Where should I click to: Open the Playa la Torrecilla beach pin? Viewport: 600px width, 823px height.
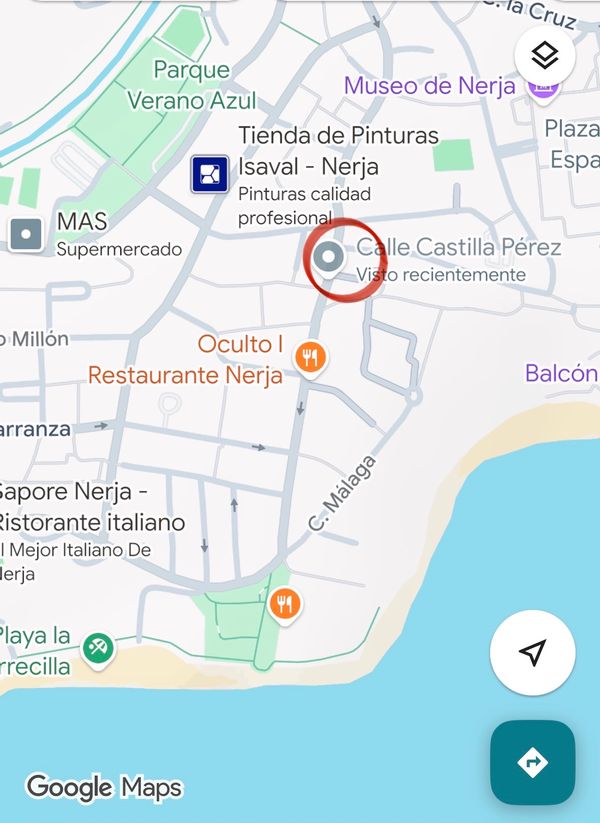[x=99, y=648]
